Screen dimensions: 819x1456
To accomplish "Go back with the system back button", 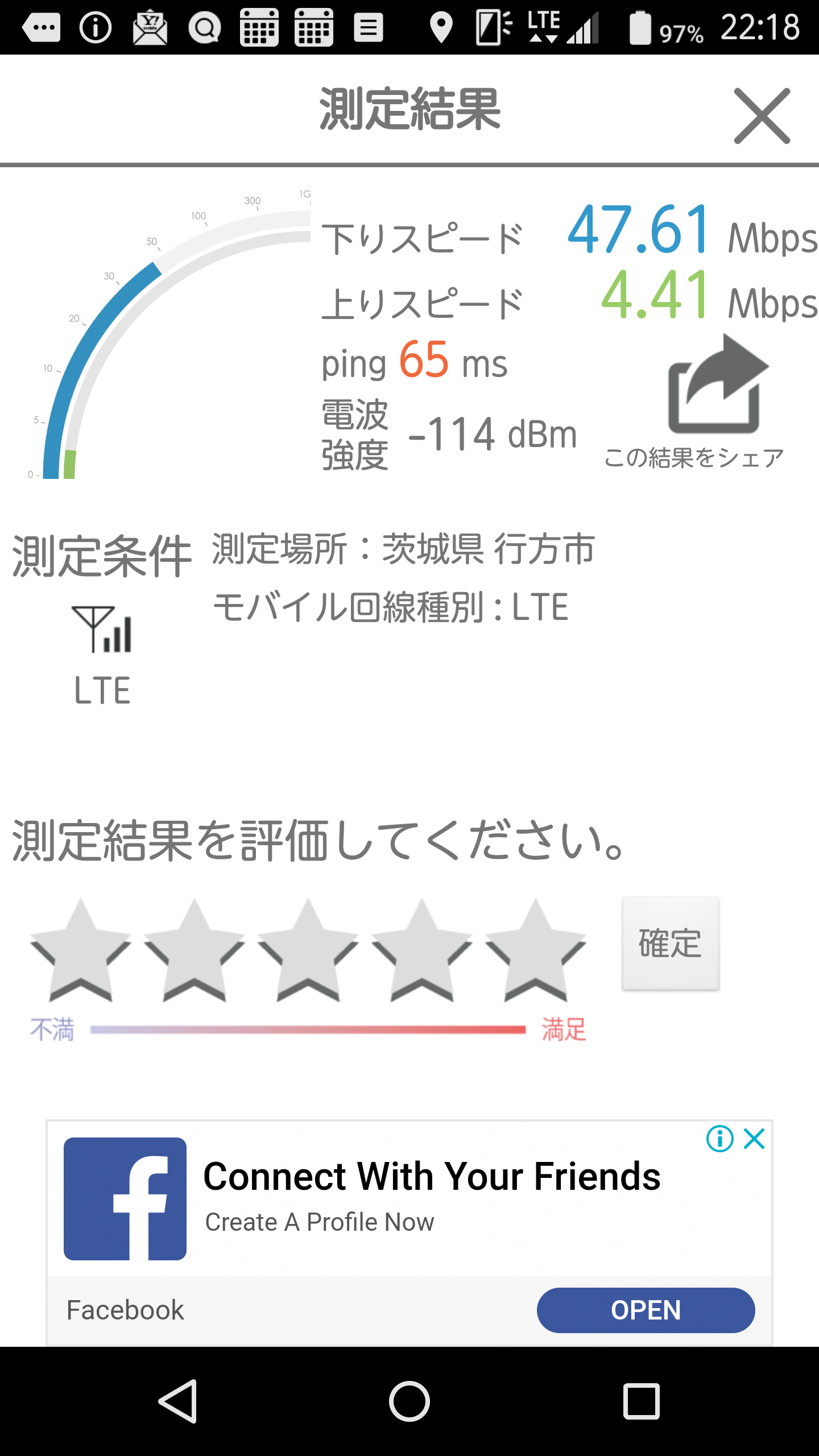I will pos(178,1401).
